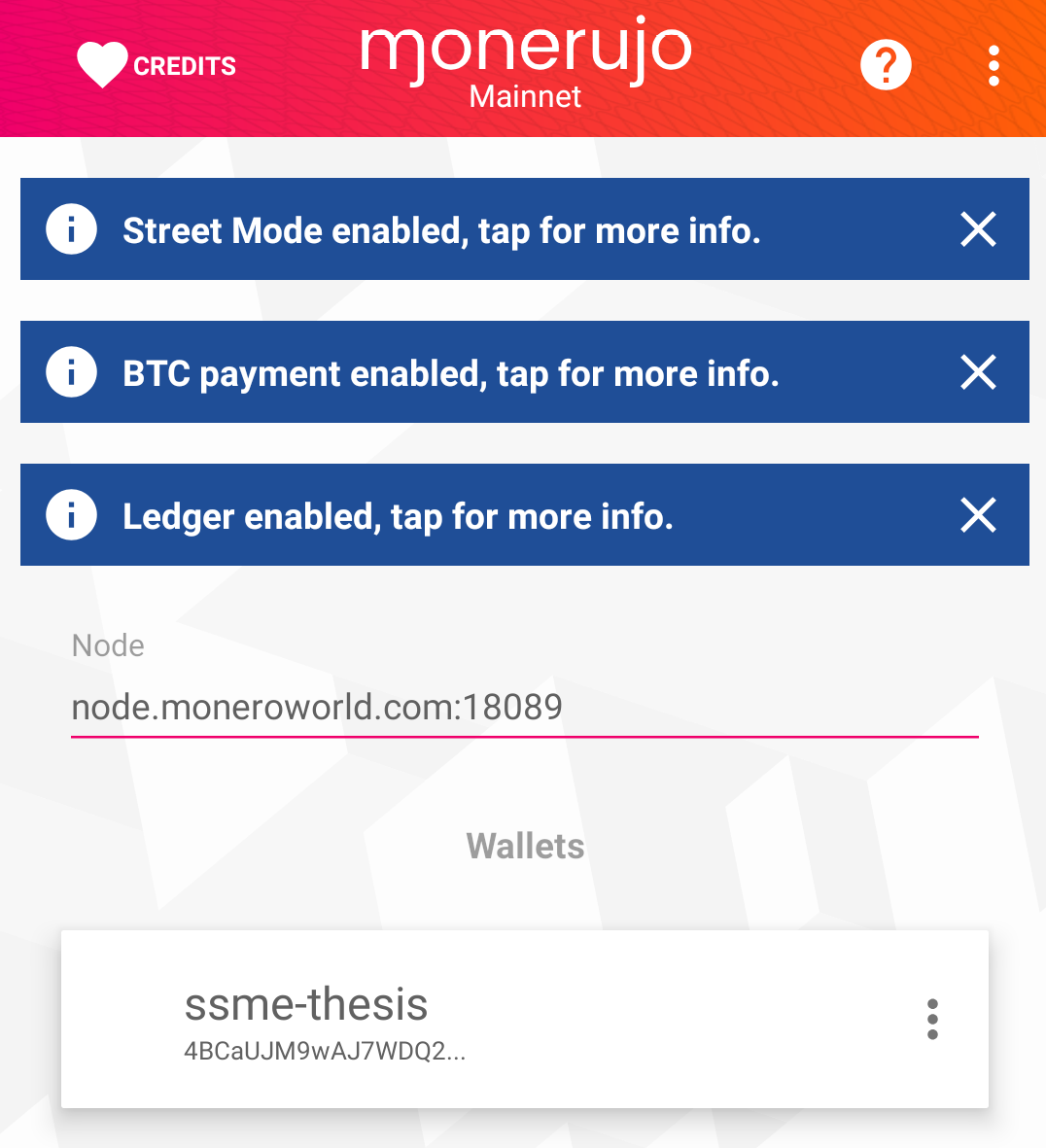Show options for the ssme-thesis wallet

pos(932,1020)
